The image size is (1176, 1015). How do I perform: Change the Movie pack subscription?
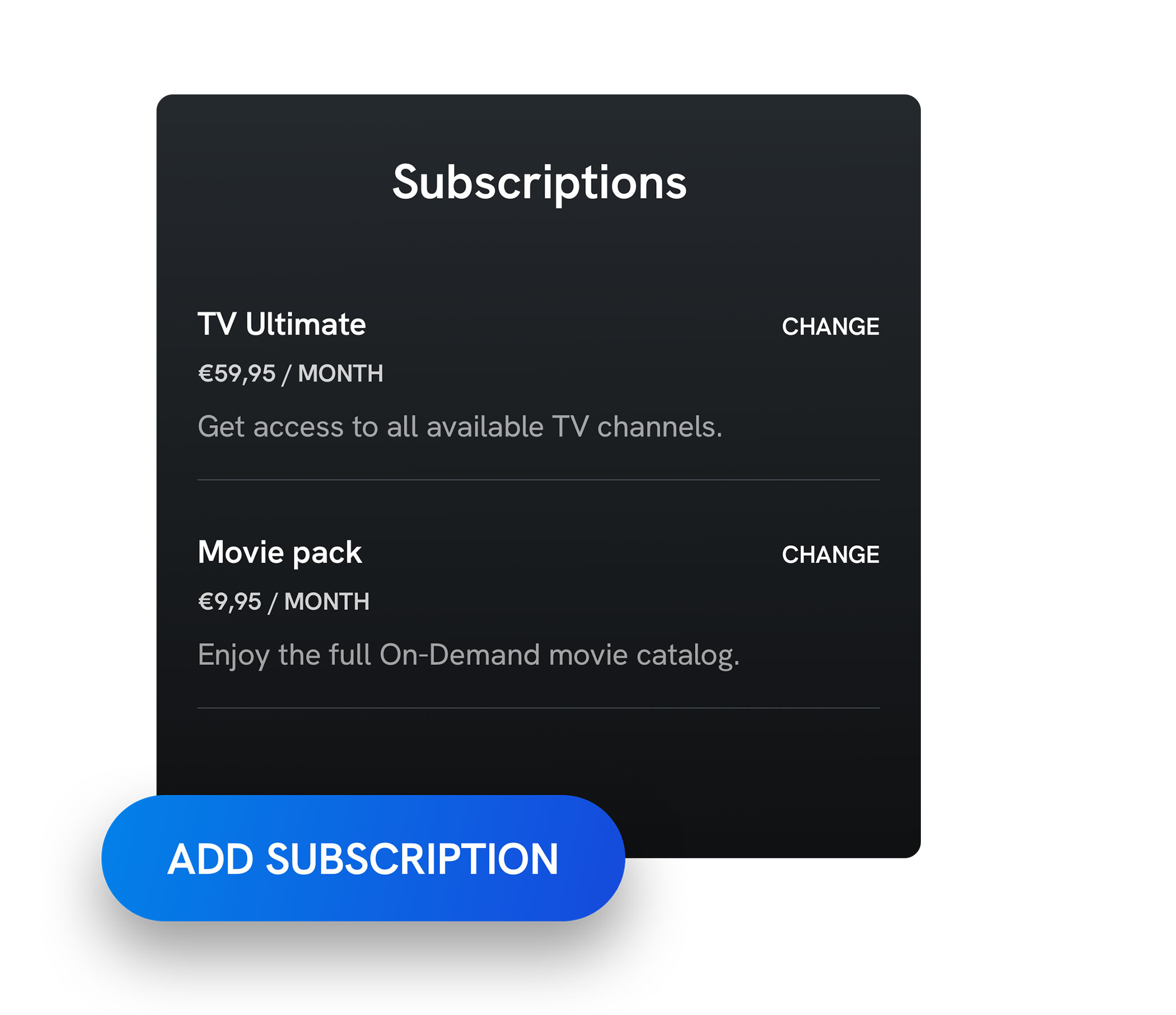point(830,554)
